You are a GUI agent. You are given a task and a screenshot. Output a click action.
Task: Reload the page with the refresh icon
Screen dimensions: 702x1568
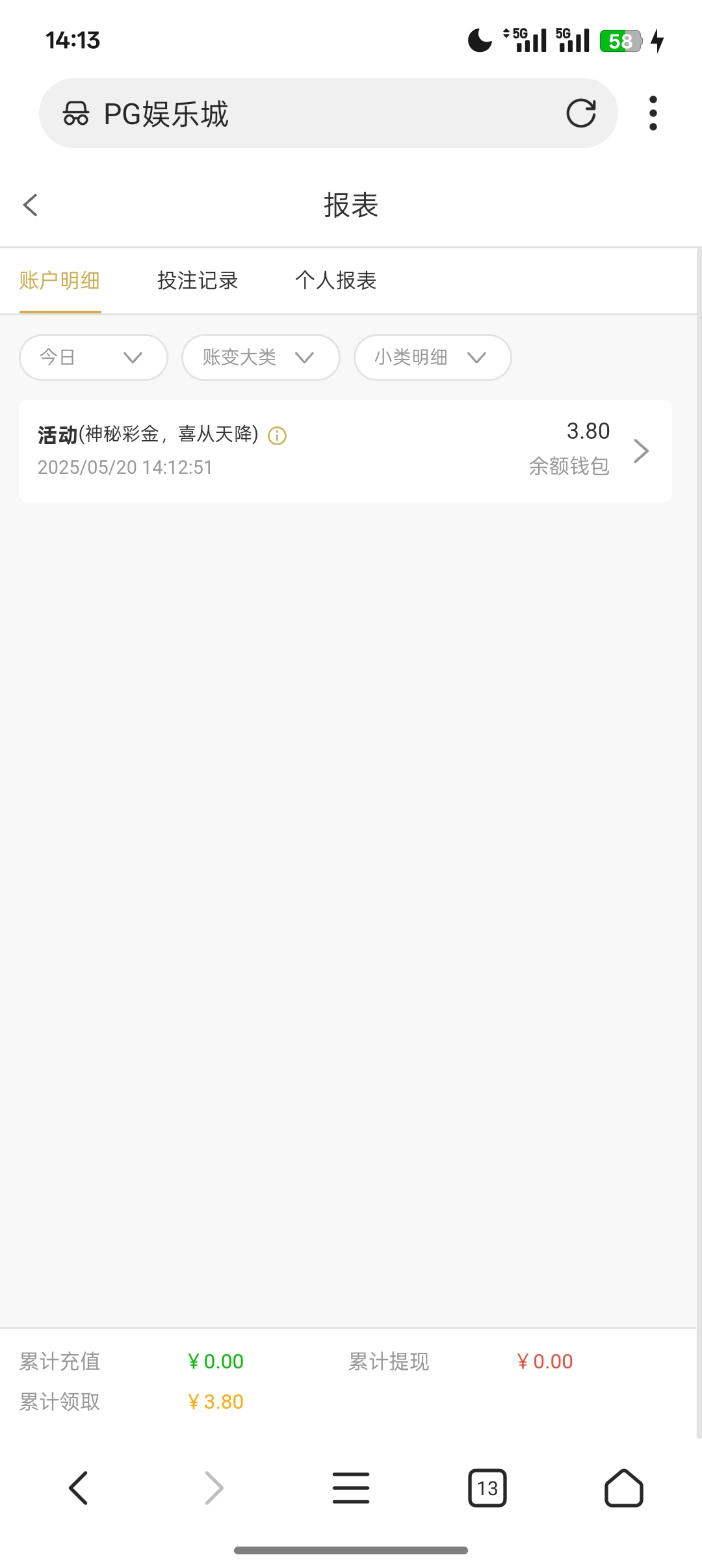click(x=580, y=114)
